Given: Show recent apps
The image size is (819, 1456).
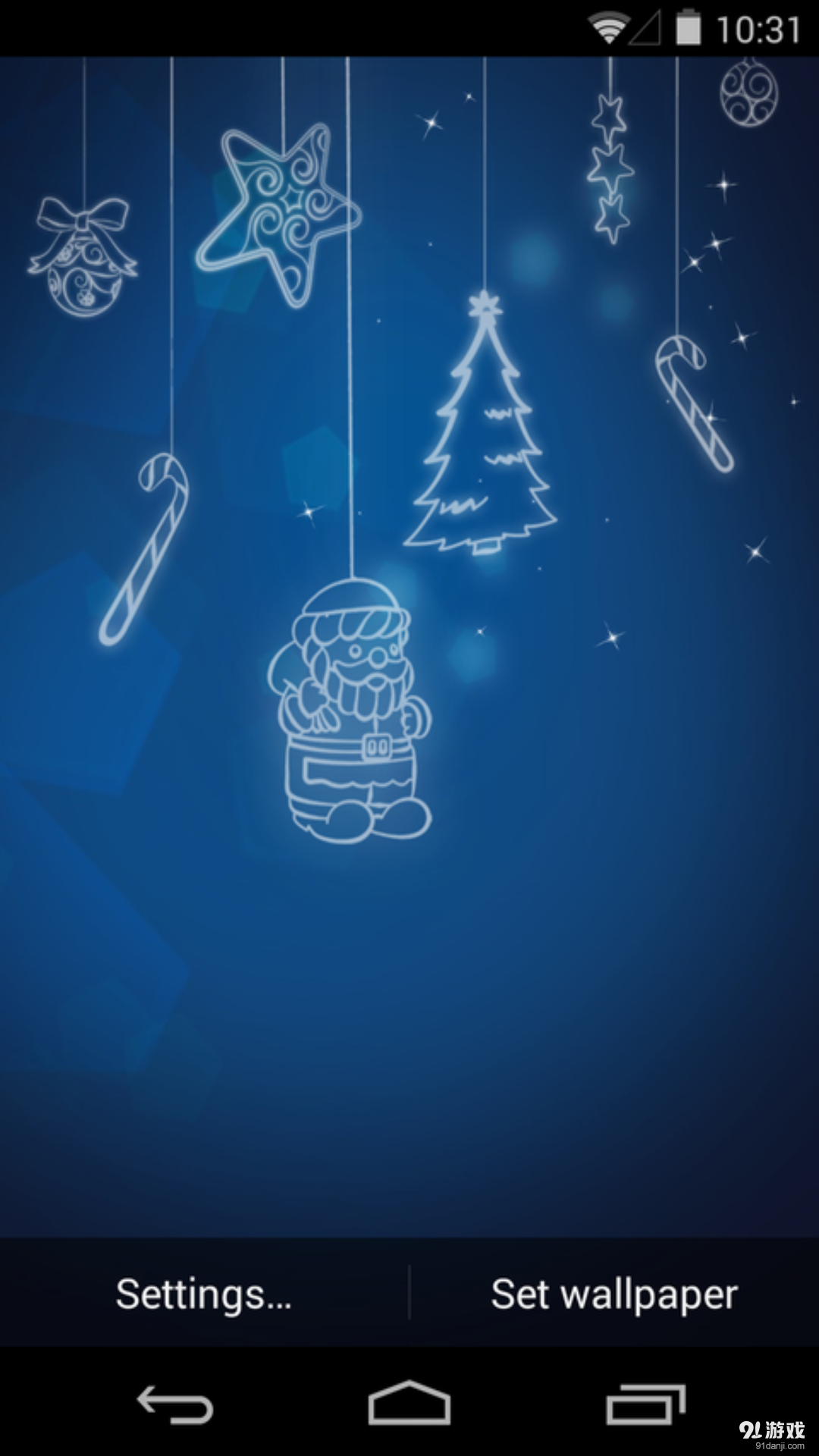Looking at the screenshot, I should [645, 1404].
